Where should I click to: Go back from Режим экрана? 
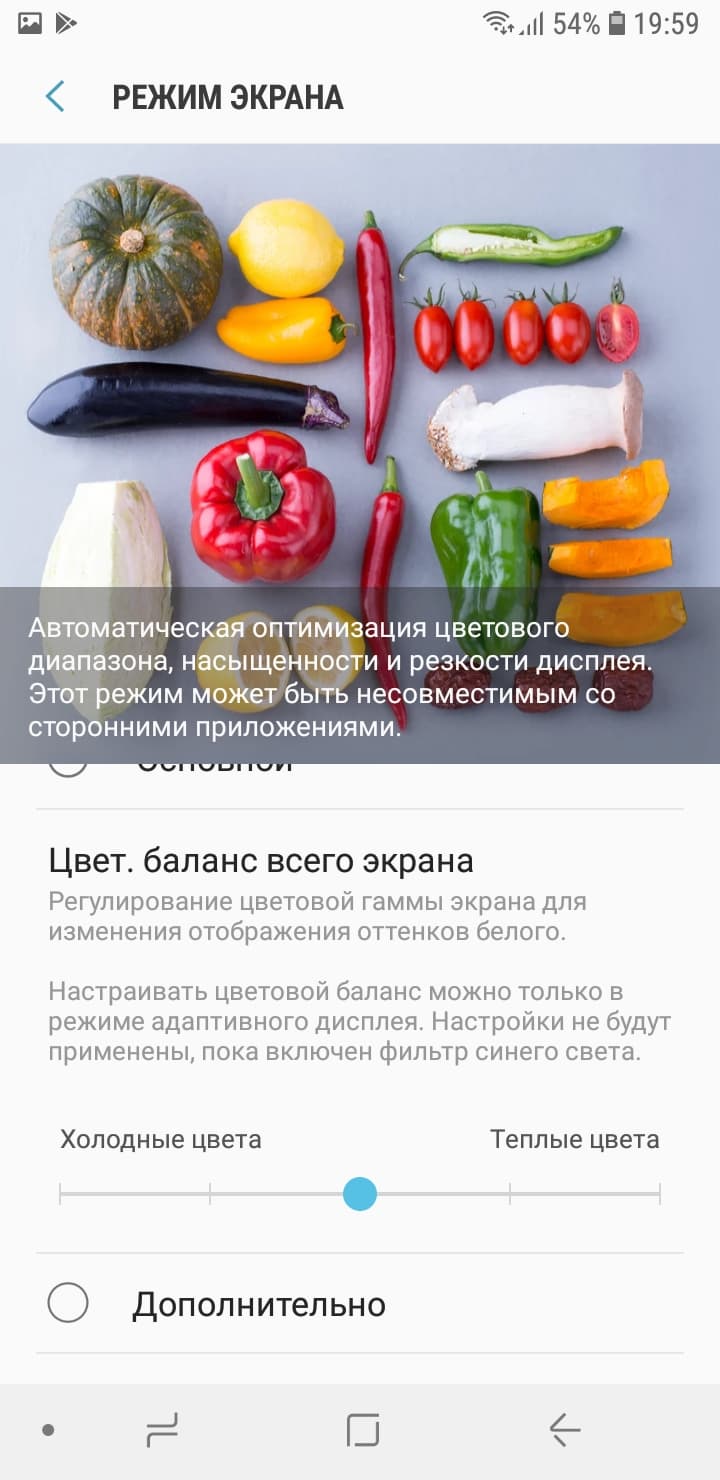pyautogui.click(x=55, y=97)
